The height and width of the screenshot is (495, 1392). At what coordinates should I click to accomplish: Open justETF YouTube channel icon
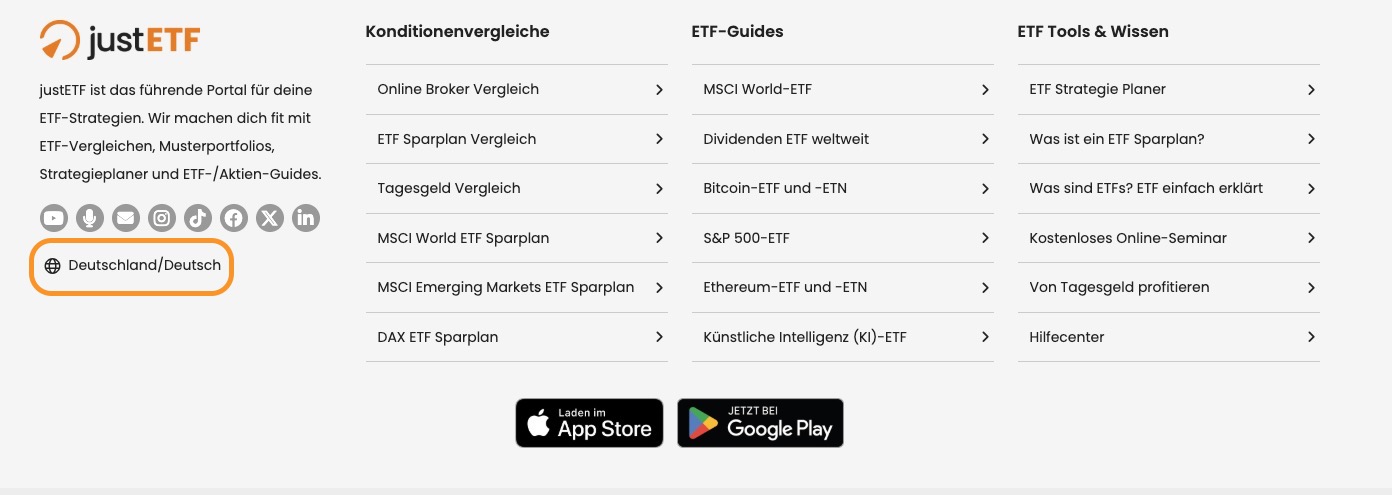point(54,217)
